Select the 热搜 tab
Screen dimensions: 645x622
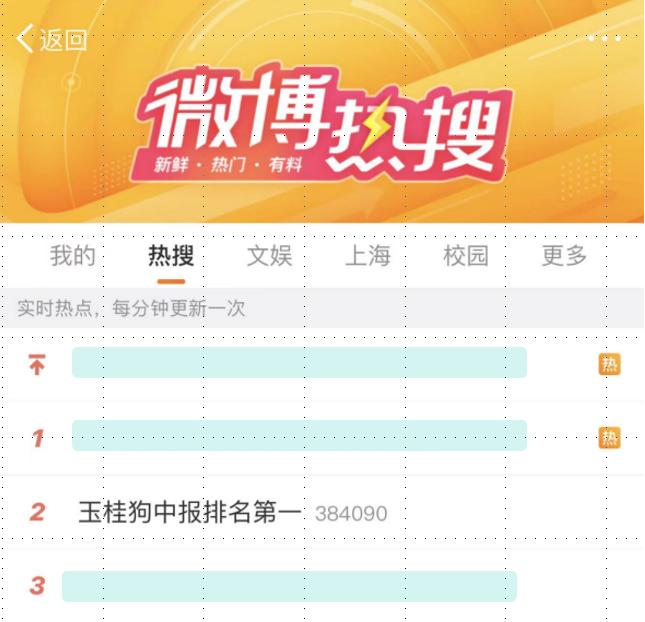coord(171,256)
